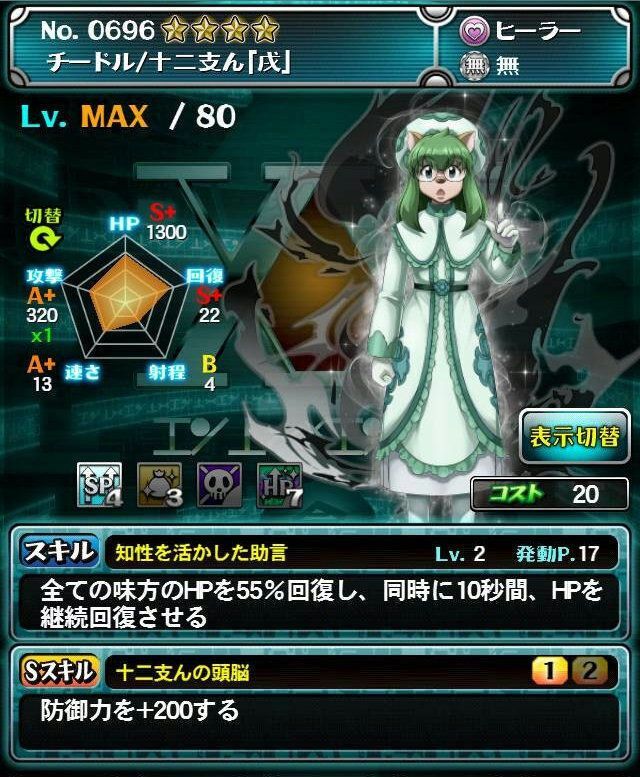Open the HP 7 ability icon

tap(278, 482)
